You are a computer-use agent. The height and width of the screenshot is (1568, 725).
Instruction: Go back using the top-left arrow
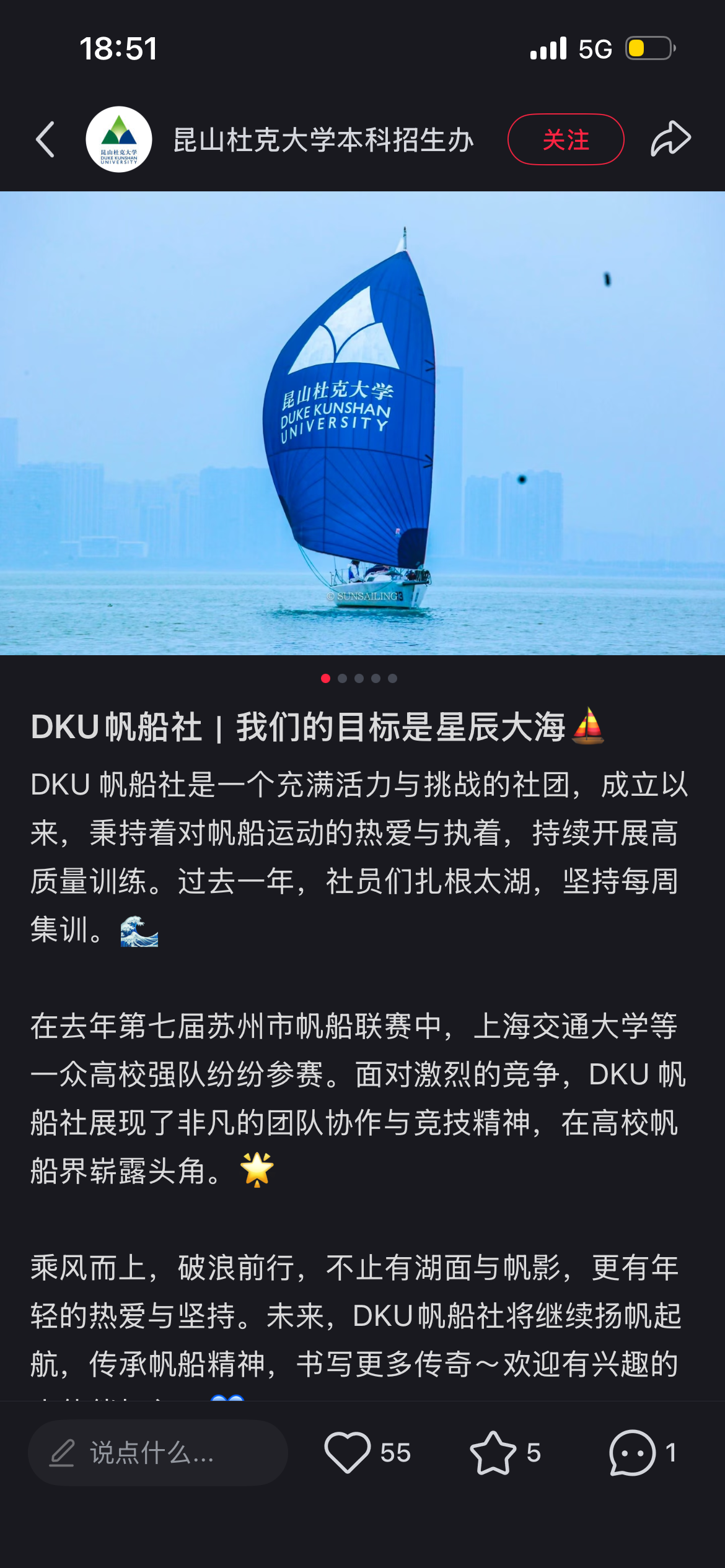tap(45, 139)
